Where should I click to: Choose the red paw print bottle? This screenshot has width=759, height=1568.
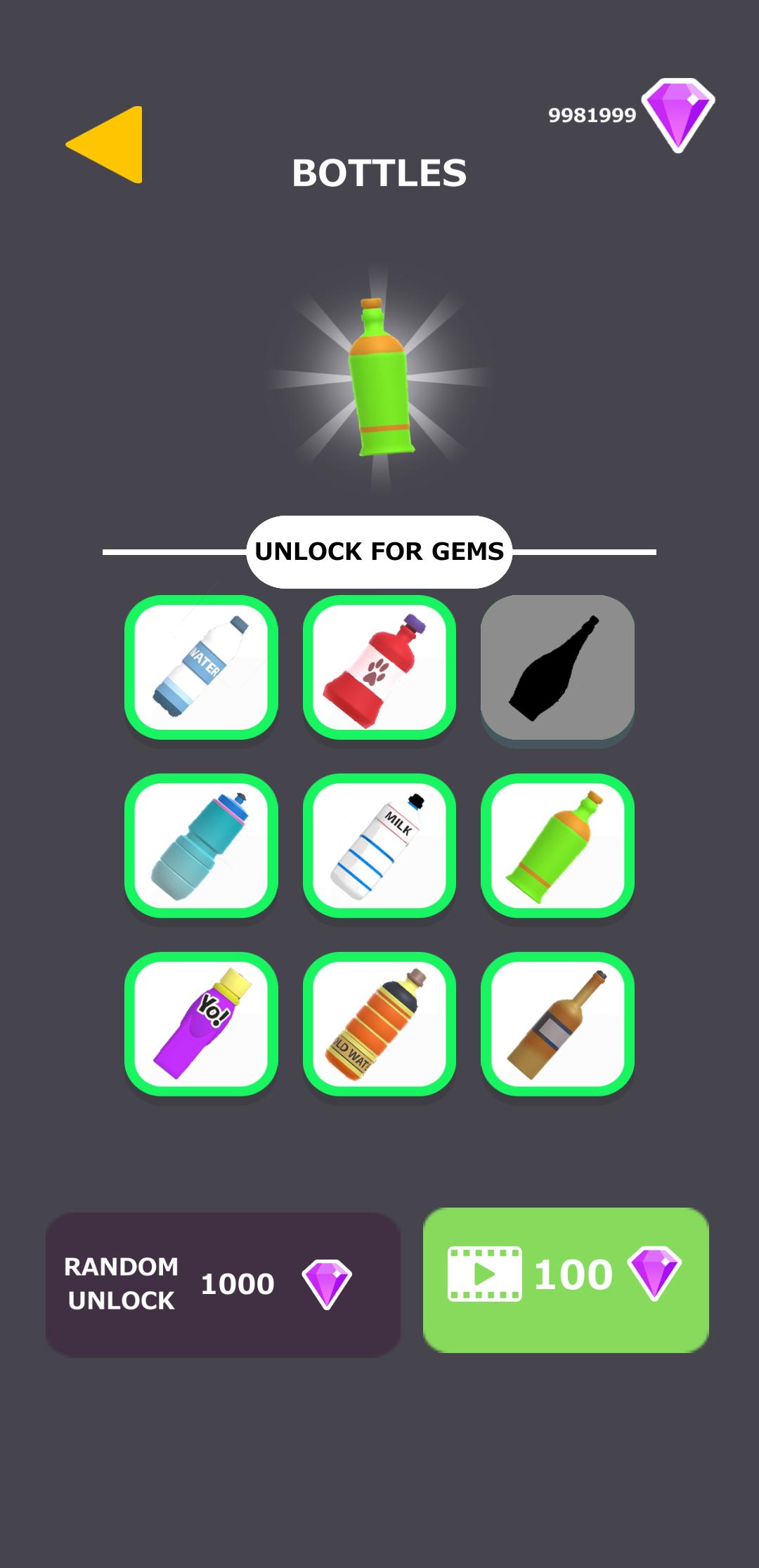379,667
